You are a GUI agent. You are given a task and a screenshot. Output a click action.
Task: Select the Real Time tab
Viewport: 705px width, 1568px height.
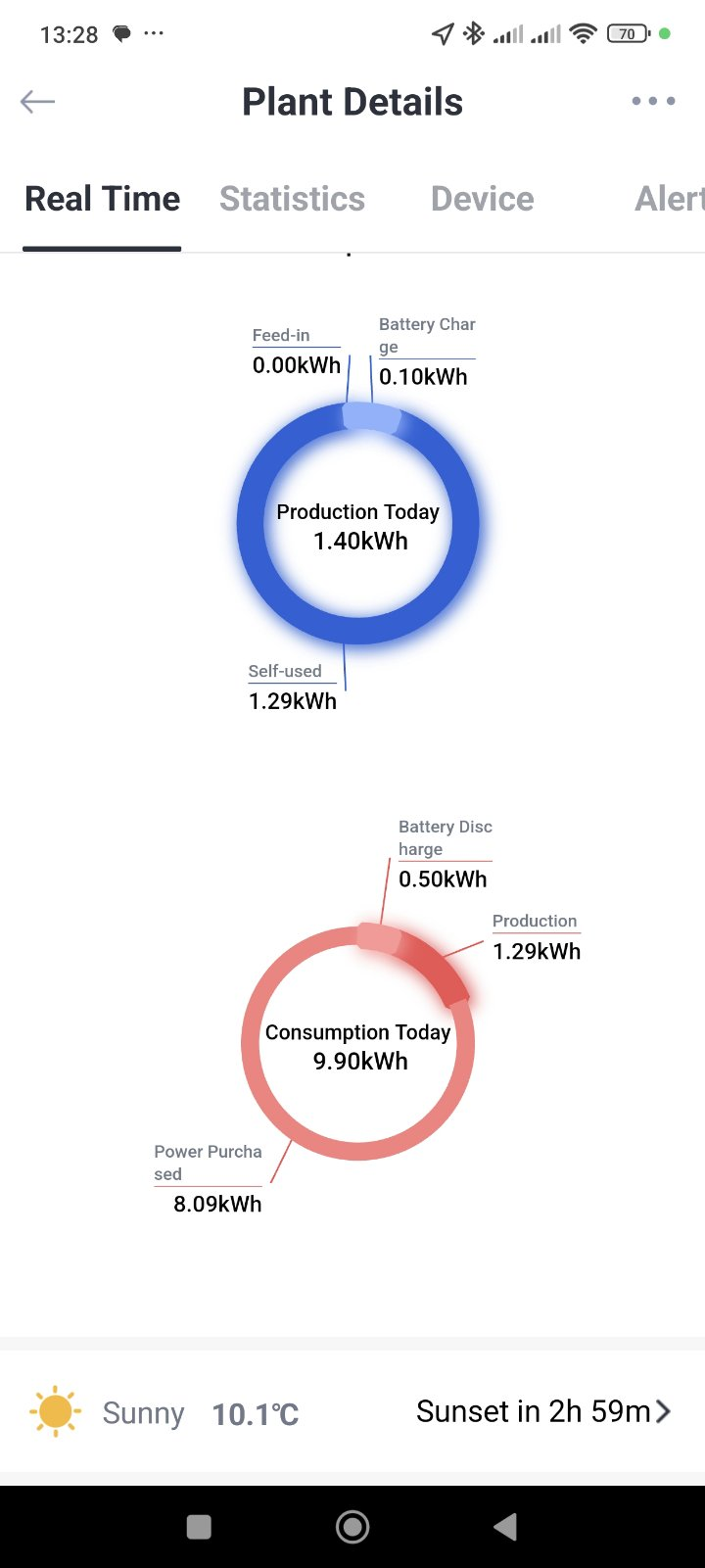pyautogui.click(x=102, y=199)
